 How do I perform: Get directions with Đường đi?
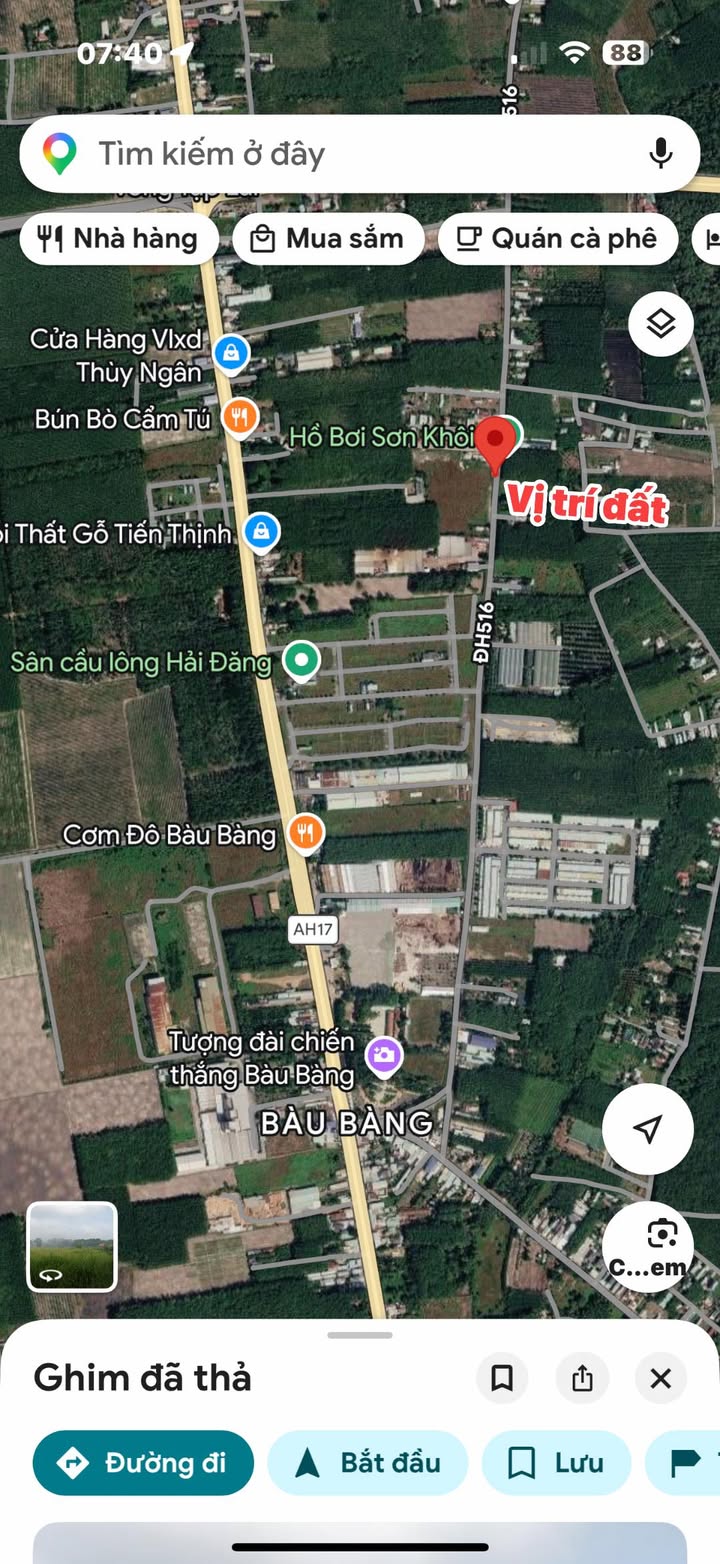point(143,1463)
